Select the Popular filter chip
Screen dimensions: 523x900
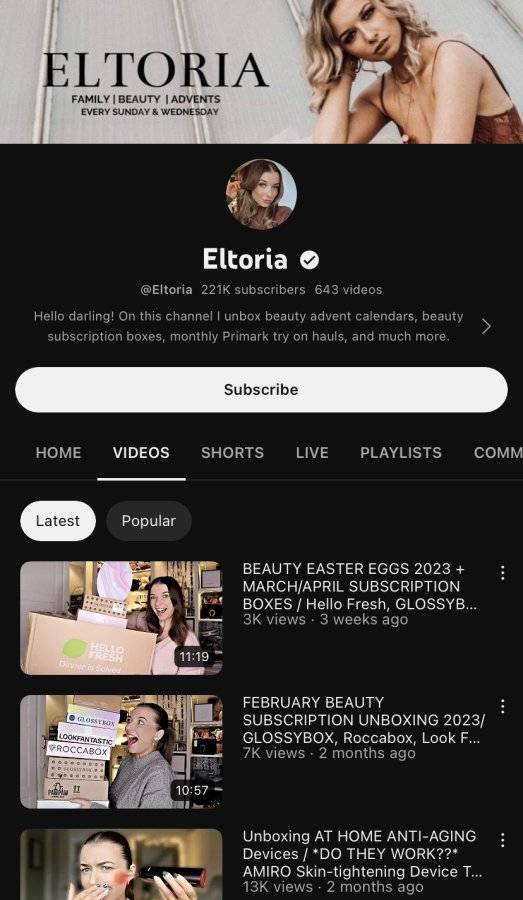pos(149,521)
